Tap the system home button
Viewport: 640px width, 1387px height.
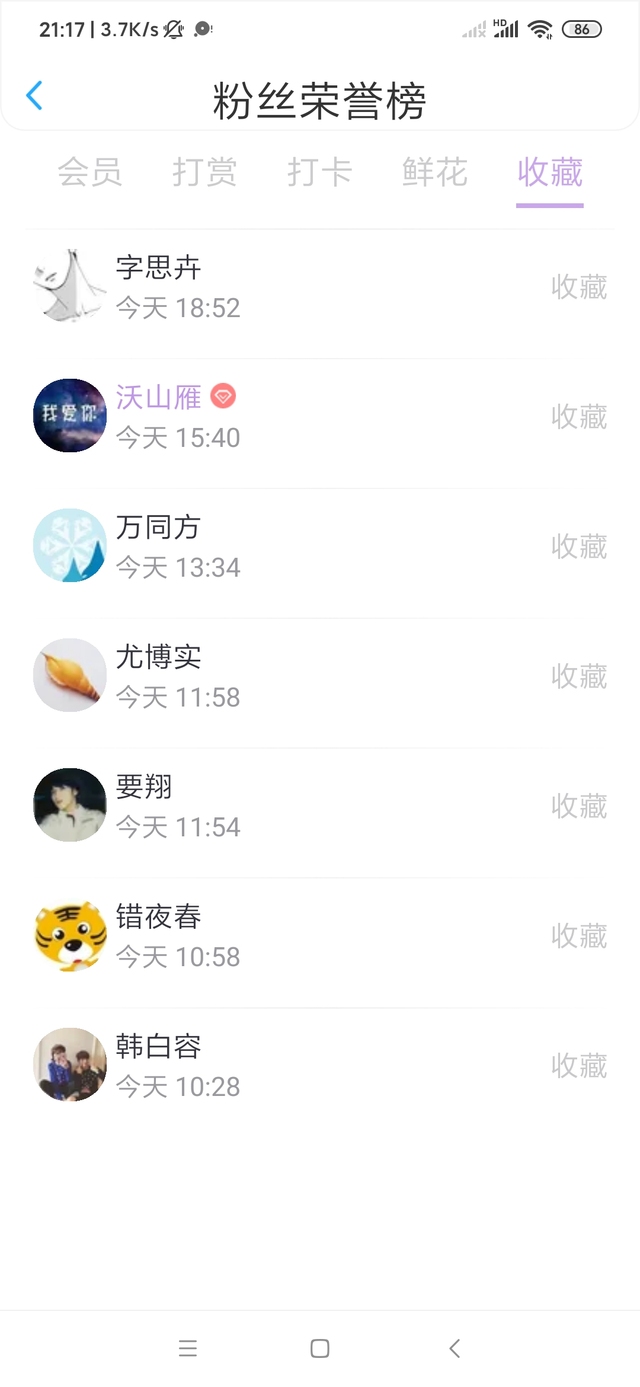[x=320, y=1349]
